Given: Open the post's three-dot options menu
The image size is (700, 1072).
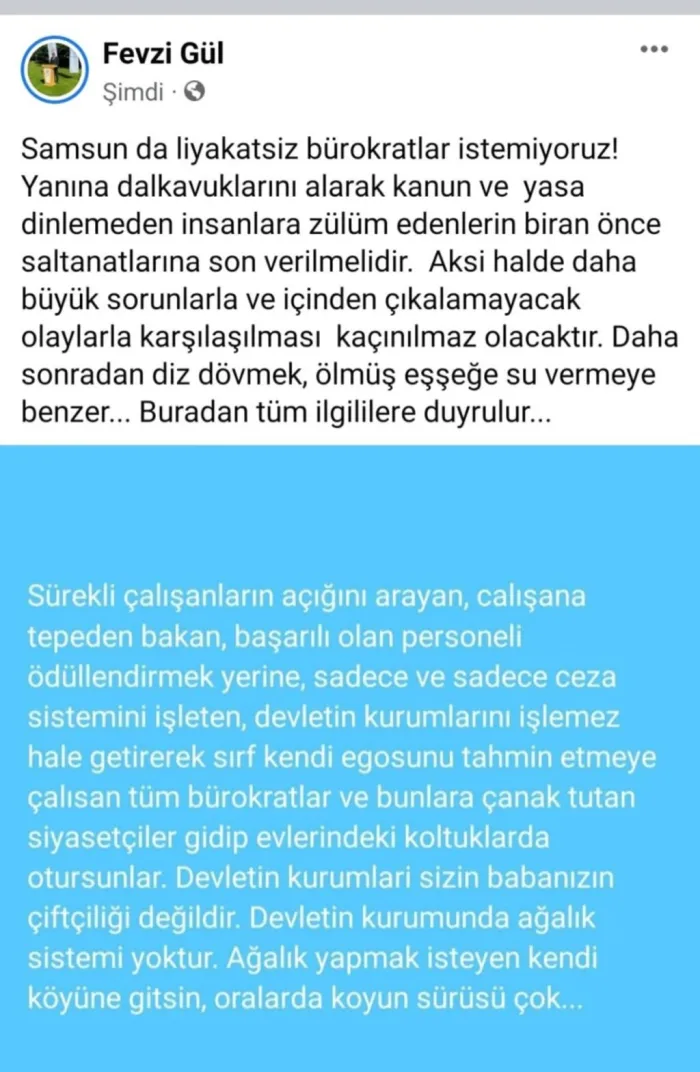Looking at the screenshot, I should 654,49.
